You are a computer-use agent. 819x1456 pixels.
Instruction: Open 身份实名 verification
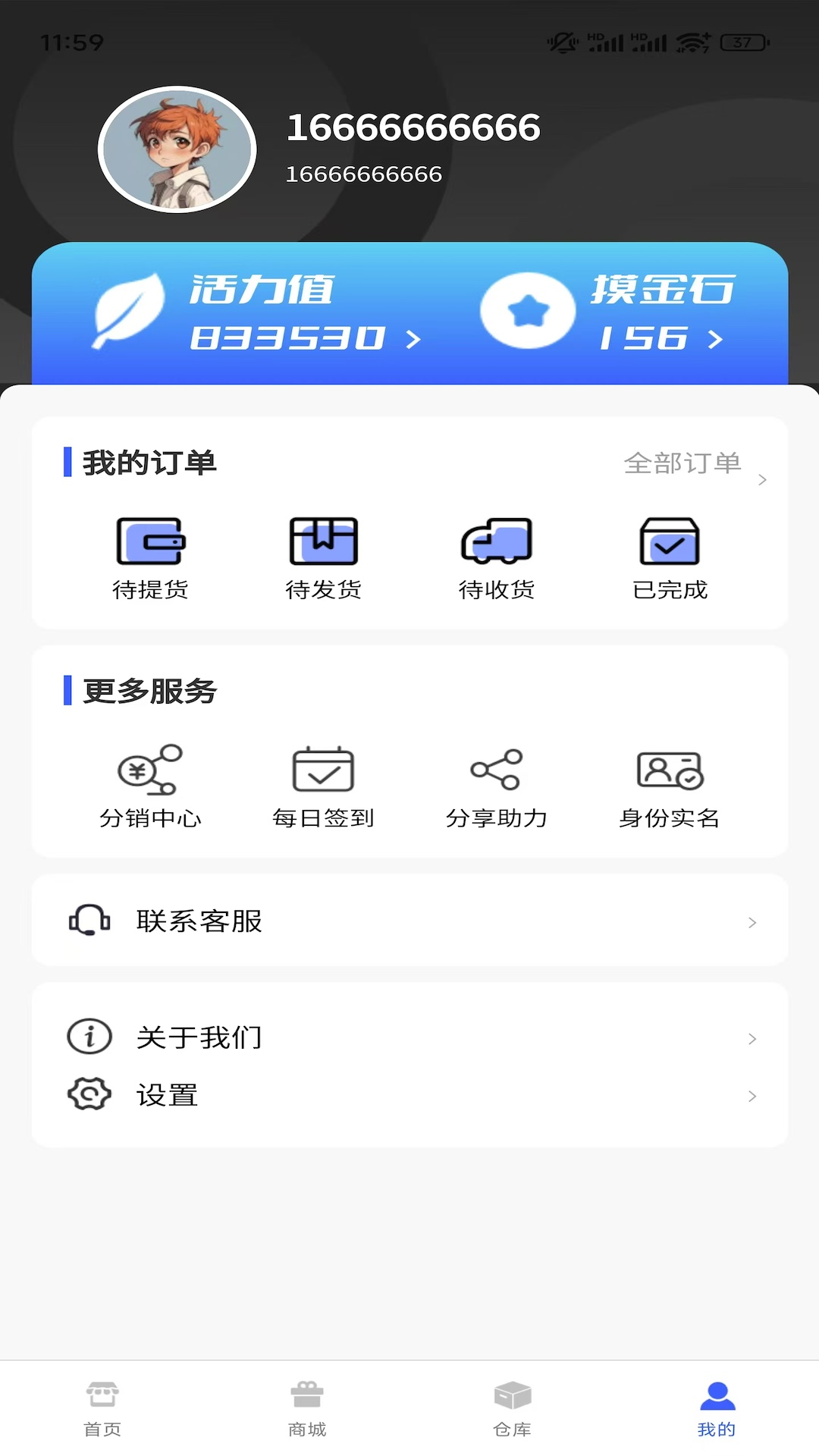click(x=670, y=786)
